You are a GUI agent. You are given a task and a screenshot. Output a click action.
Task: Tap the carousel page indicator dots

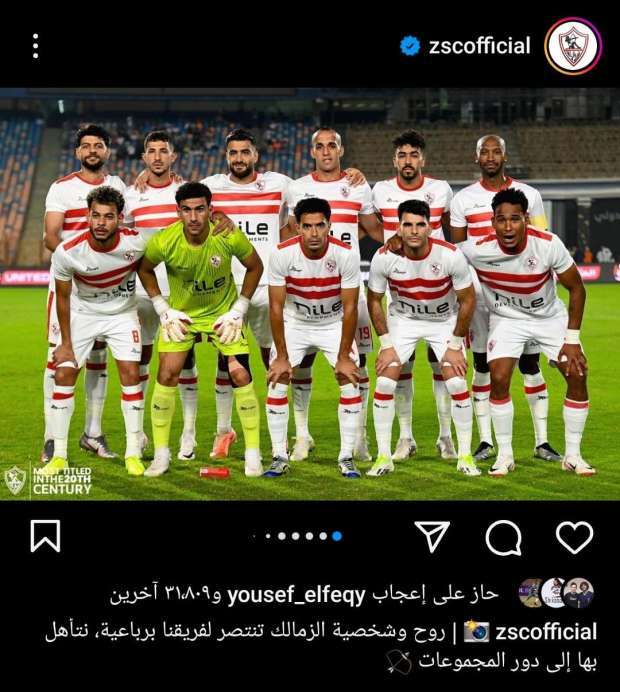[x=309, y=536]
